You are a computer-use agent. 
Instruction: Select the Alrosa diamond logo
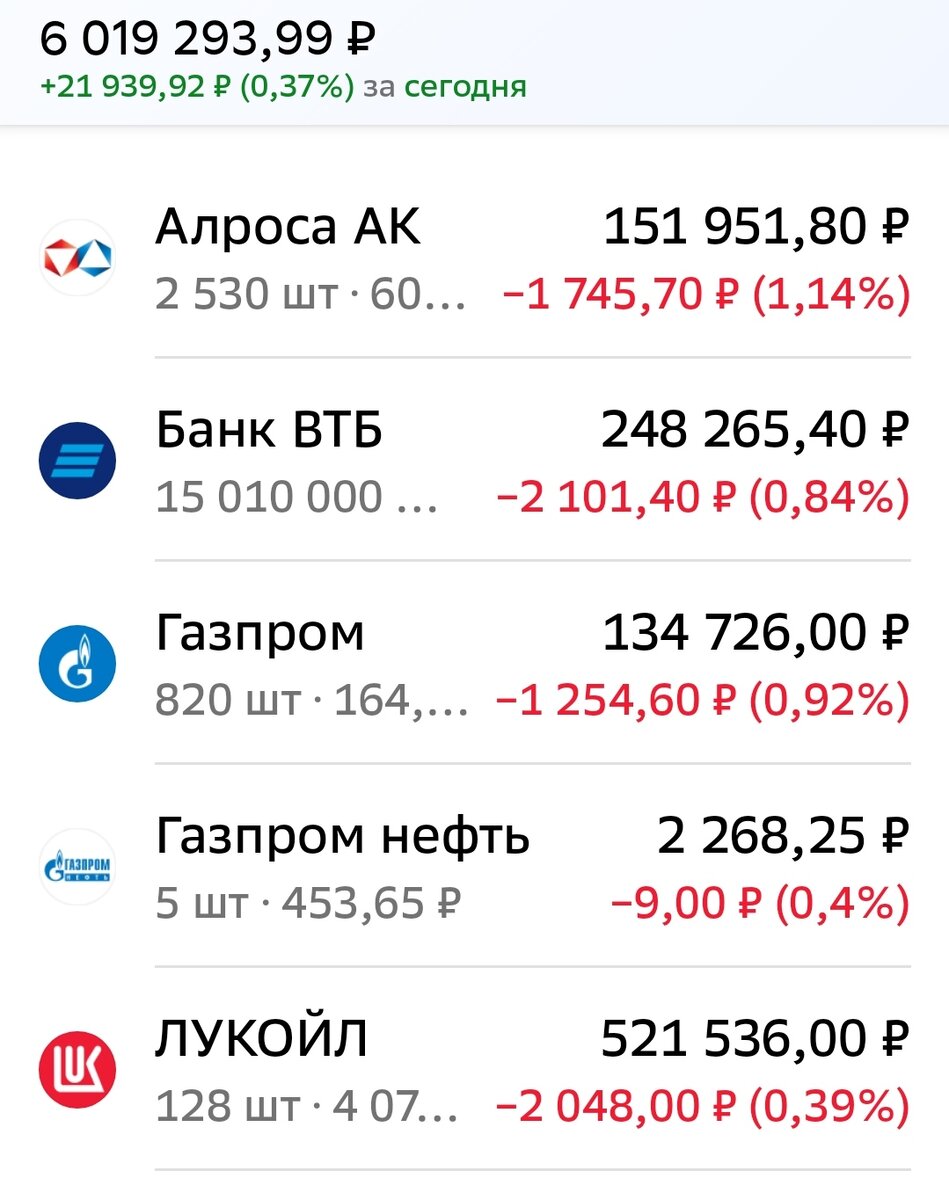tap(78, 258)
